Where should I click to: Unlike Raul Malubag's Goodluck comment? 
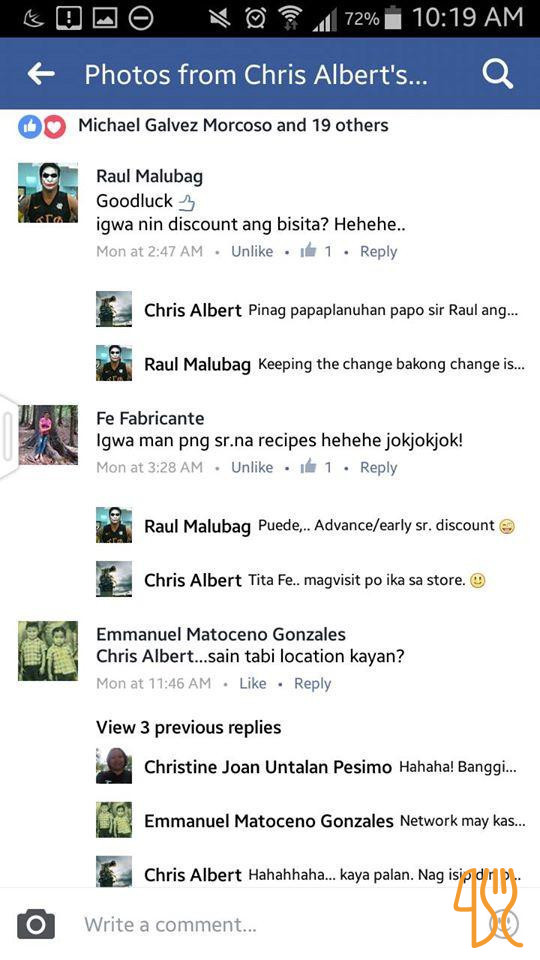click(252, 251)
